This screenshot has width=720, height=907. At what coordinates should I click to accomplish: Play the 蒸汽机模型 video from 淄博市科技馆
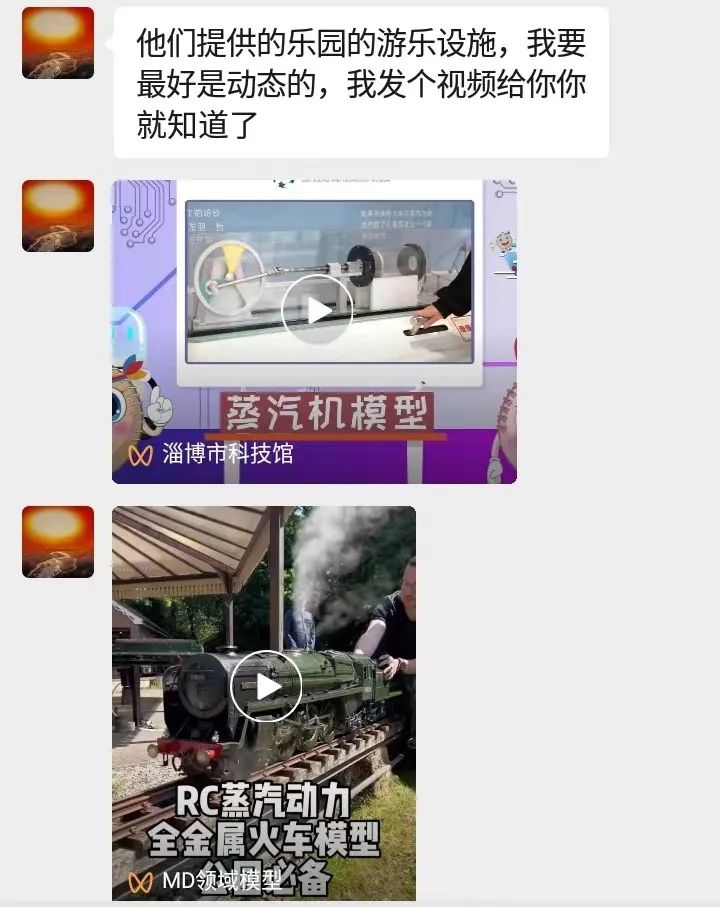point(317,310)
